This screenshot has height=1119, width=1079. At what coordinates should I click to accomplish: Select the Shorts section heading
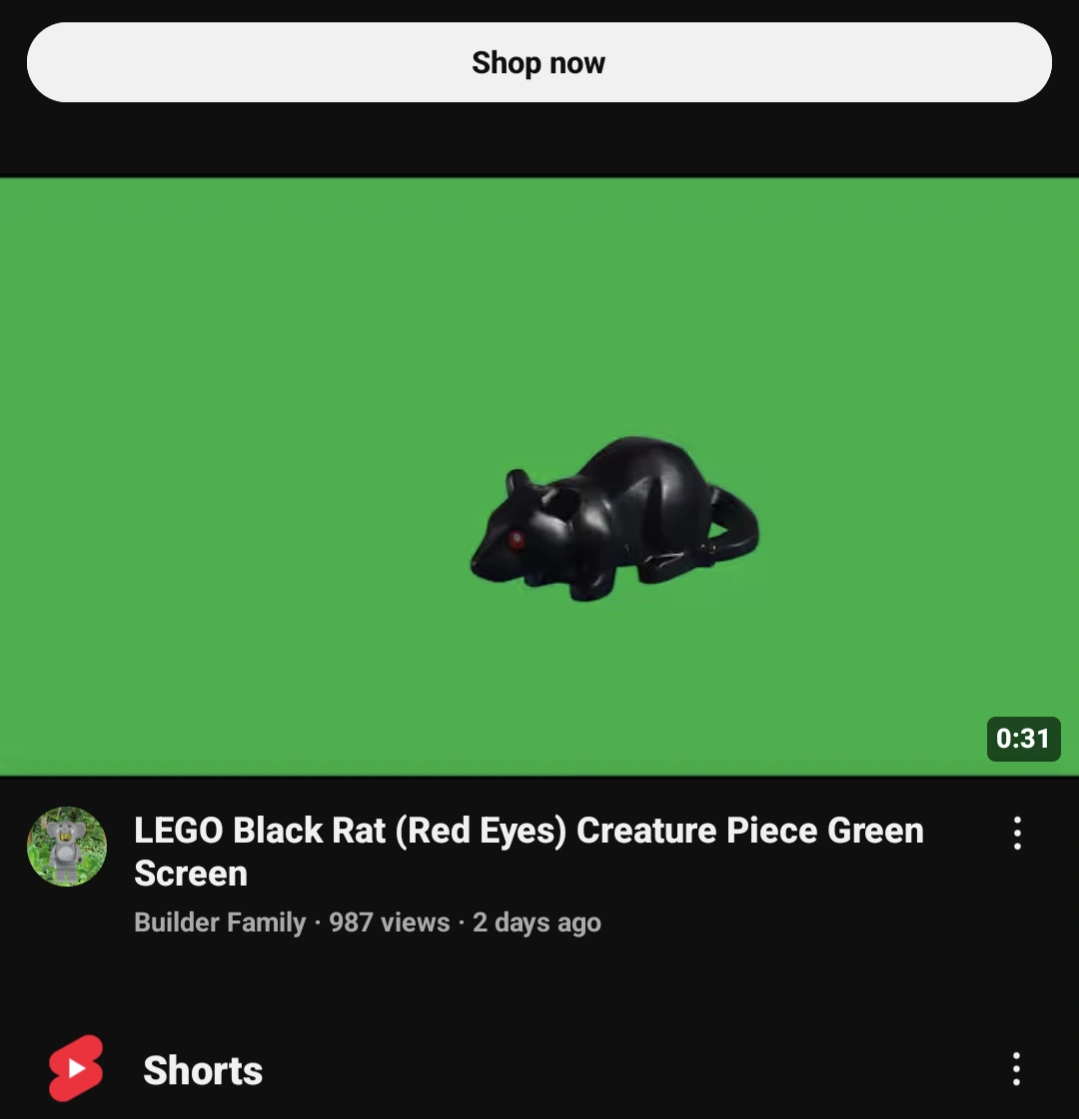point(202,1071)
